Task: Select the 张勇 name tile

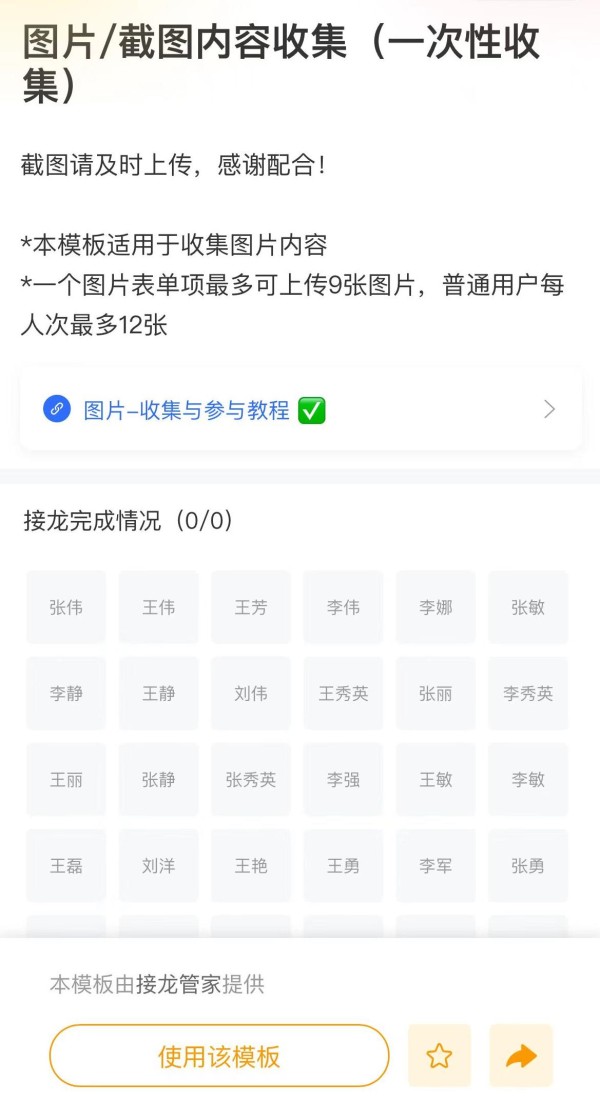Action: pos(528,866)
